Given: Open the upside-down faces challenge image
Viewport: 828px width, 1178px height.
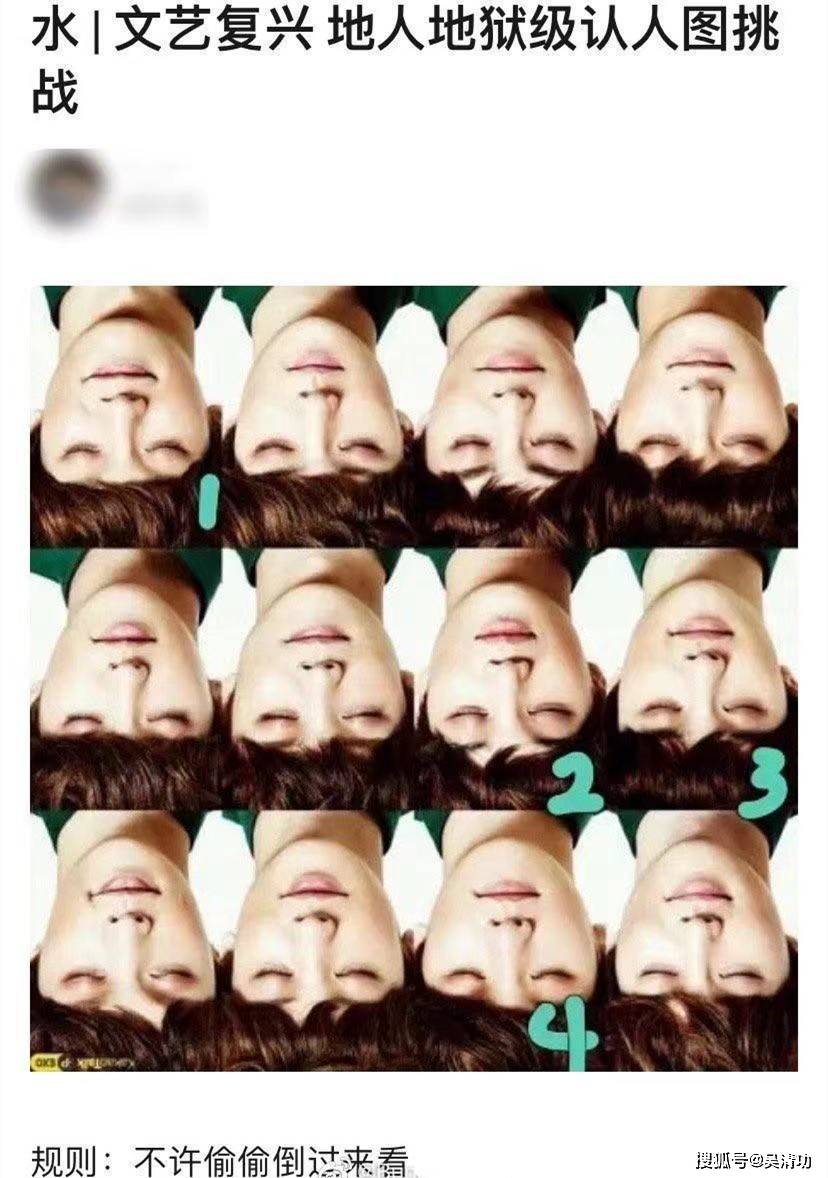Looking at the screenshot, I should click(x=414, y=678).
